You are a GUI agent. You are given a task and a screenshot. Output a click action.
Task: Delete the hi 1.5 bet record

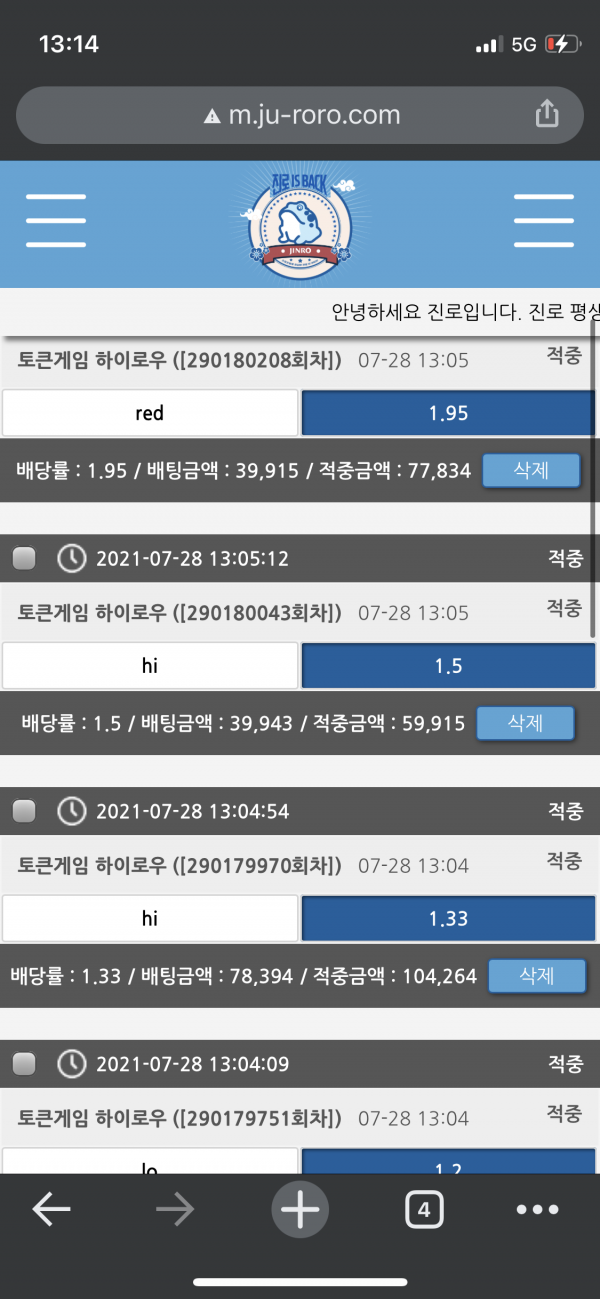point(524,722)
